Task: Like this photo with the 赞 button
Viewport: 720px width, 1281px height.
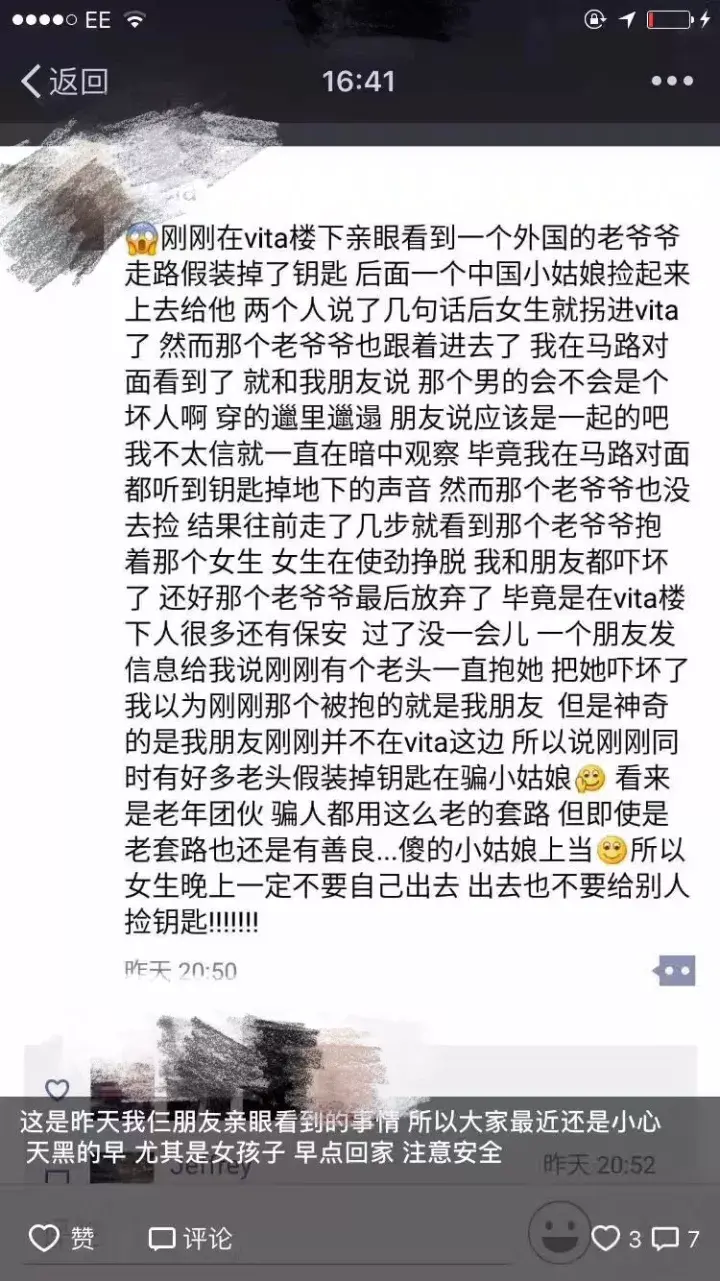Action: pyautogui.click(x=62, y=1239)
